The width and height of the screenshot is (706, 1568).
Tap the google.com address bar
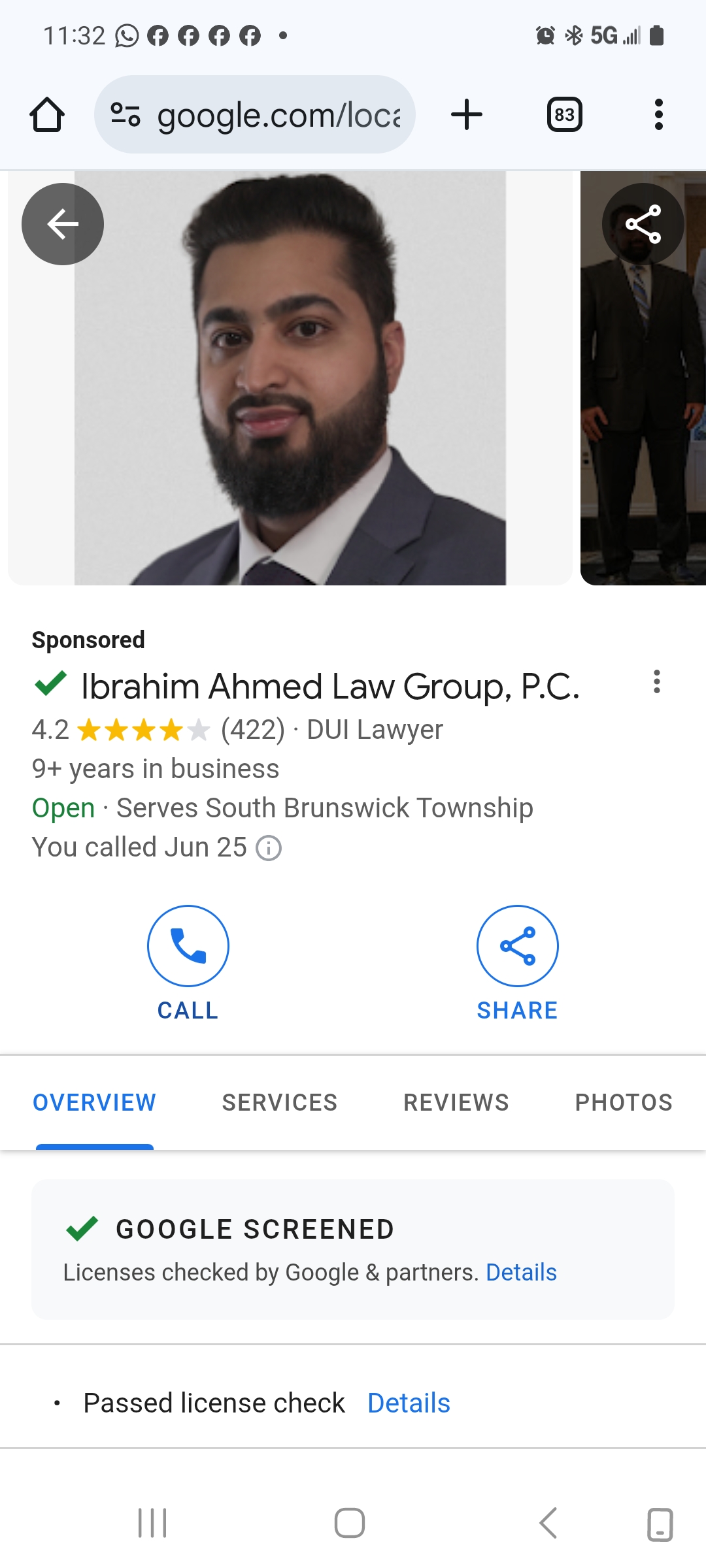pos(255,115)
